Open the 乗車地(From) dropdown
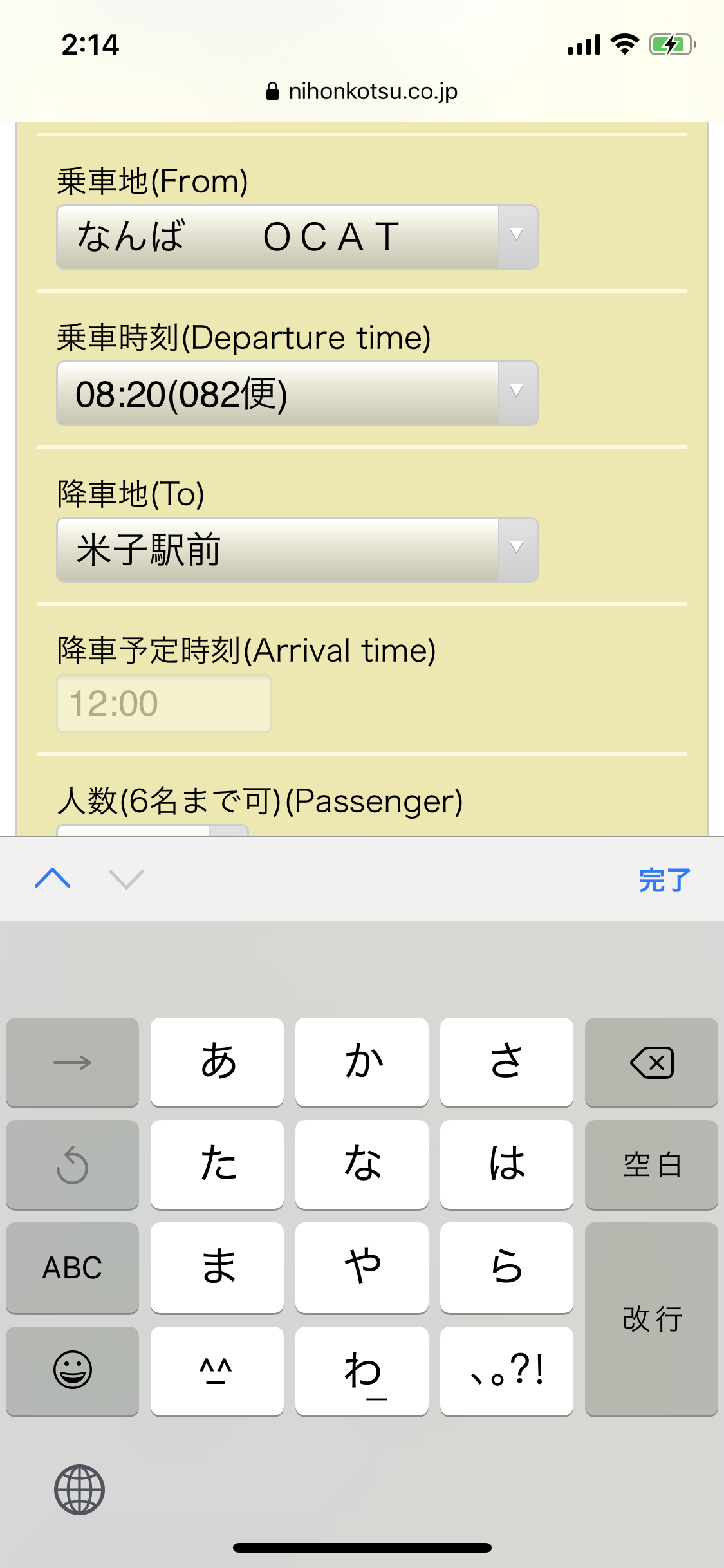 click(x=297, y=237)
